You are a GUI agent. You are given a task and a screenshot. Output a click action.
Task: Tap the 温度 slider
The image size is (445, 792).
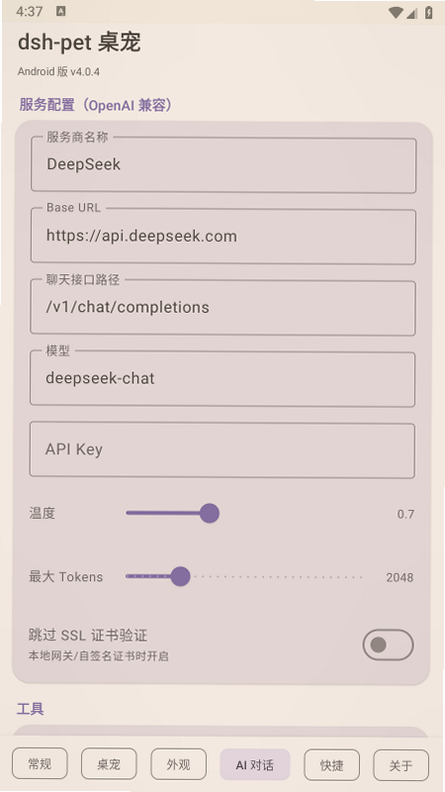tap(244, 513)
